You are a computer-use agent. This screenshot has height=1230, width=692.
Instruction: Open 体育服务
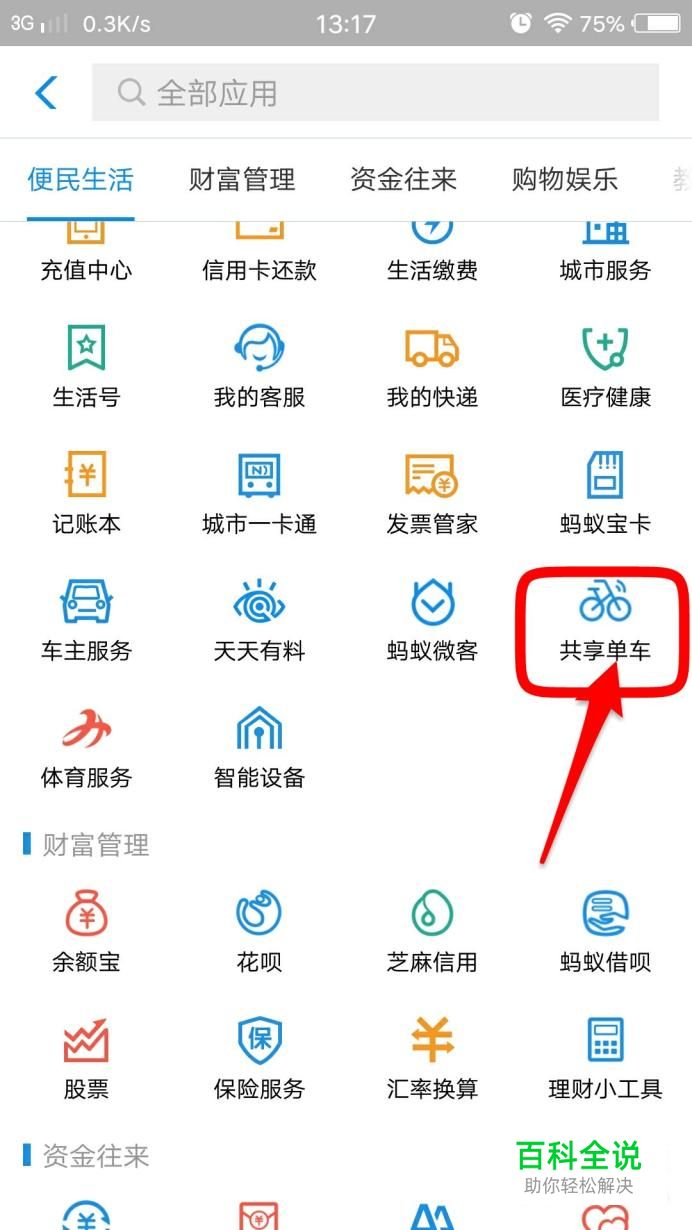86,747
